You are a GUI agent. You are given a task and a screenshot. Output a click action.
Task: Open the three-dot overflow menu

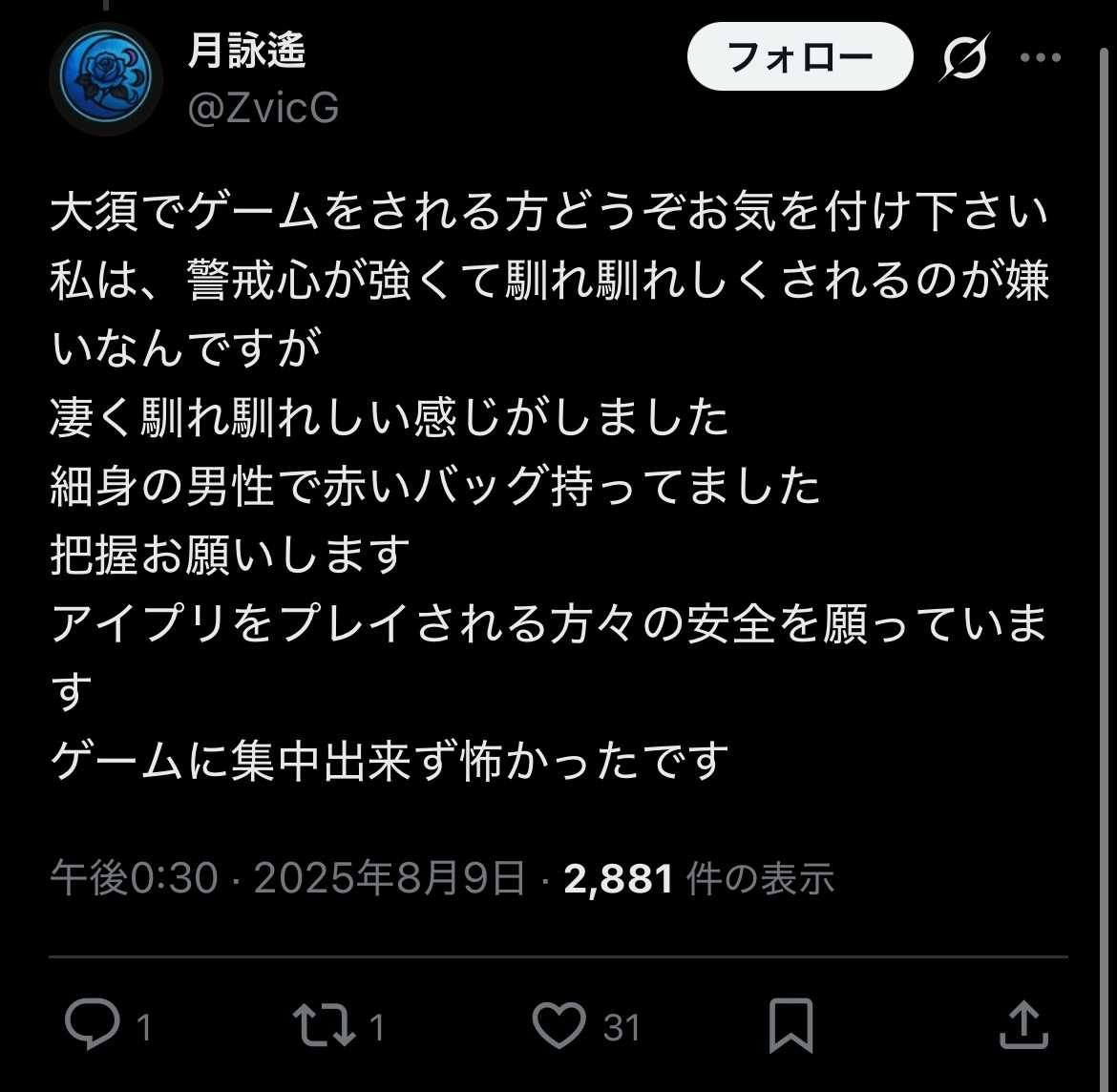pos(1040,57)
